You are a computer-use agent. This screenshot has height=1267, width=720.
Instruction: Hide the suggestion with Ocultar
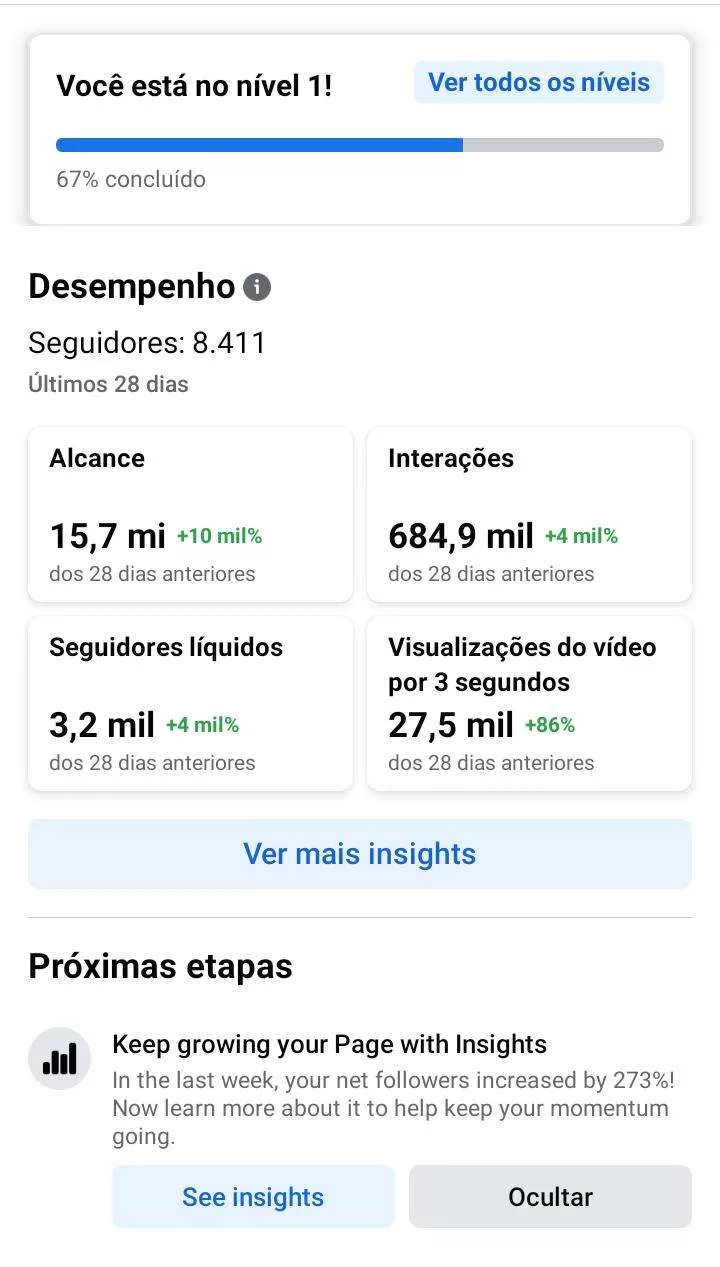pyautogui.click(x=550, y=1197)
